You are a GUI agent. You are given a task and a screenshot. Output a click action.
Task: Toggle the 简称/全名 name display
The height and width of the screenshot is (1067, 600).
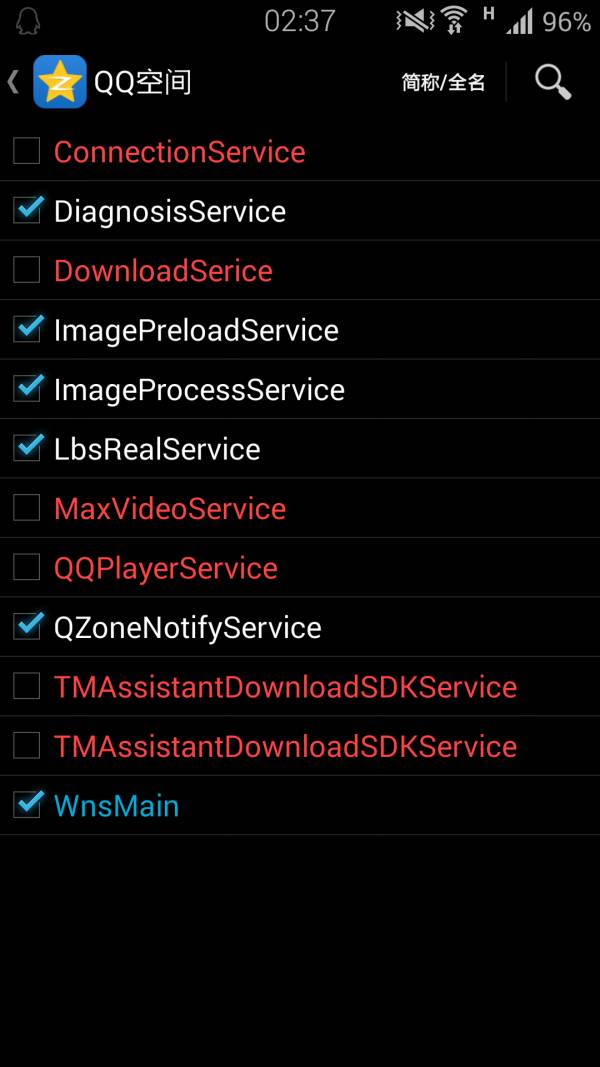[x=443, y=83]
